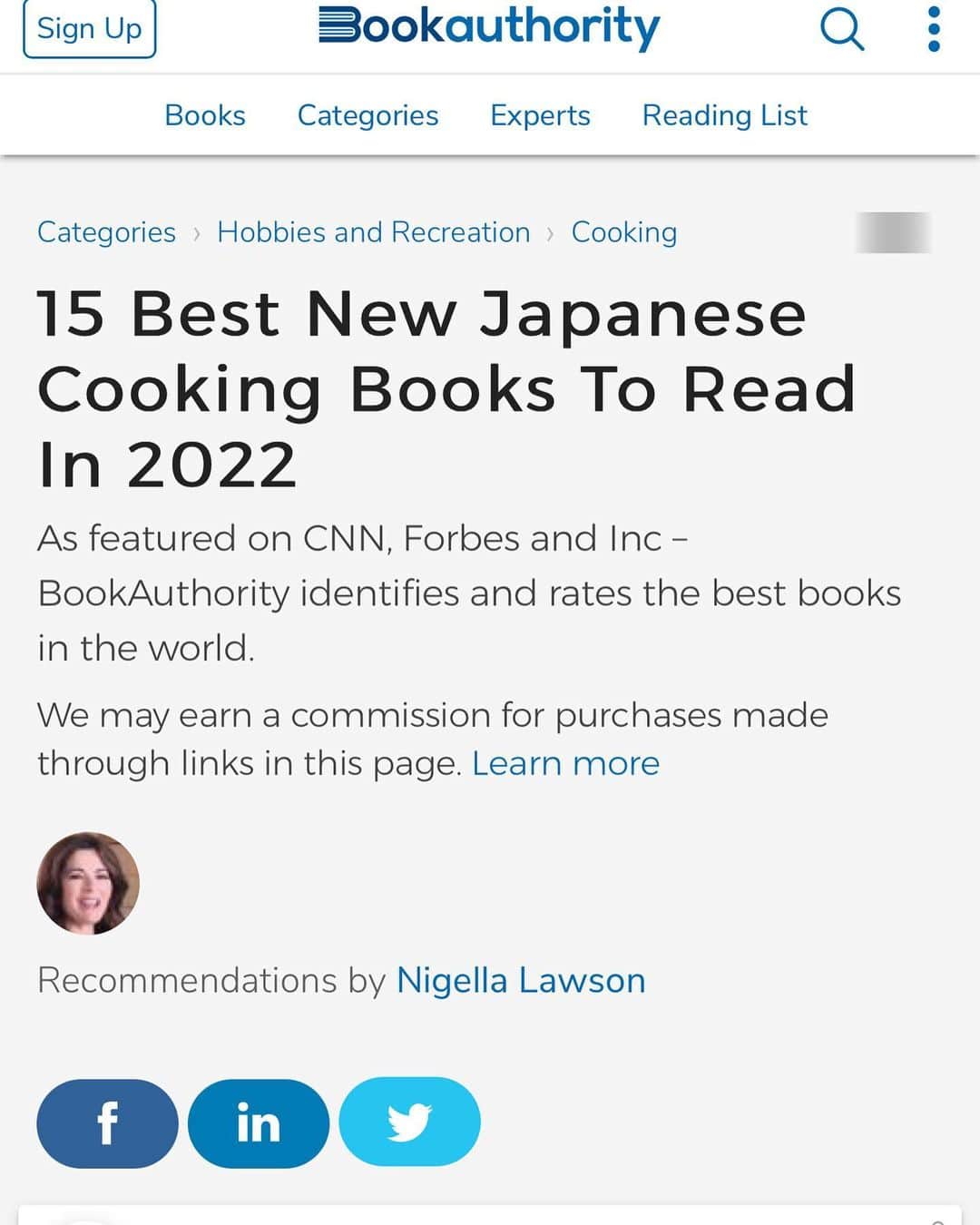Open the search magnifier icon

coord(841,29)
